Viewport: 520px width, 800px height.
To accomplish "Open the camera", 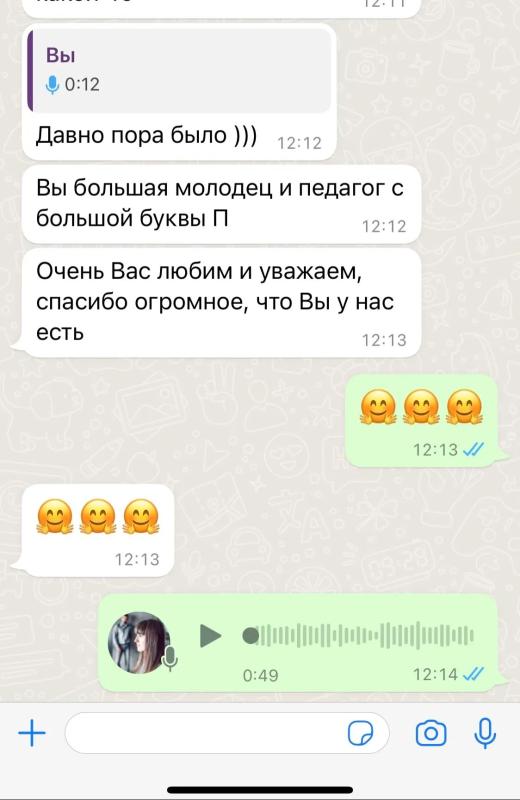I will pyautogui.click(x=431, y=734).
